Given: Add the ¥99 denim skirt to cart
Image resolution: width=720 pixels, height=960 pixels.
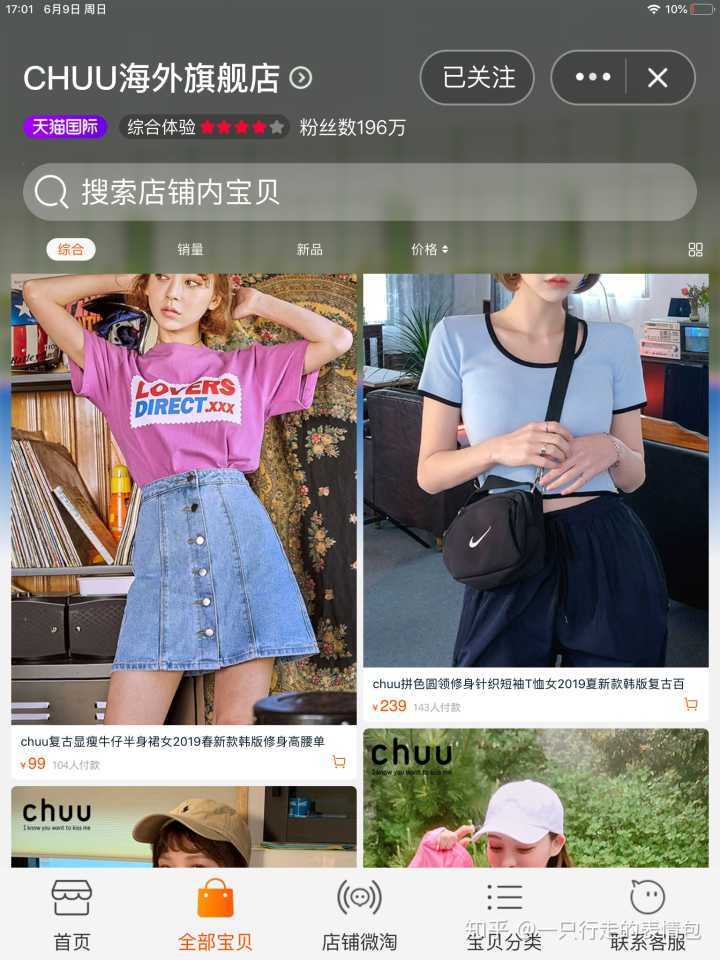Looking at the screenshot, I should [338, 763].
